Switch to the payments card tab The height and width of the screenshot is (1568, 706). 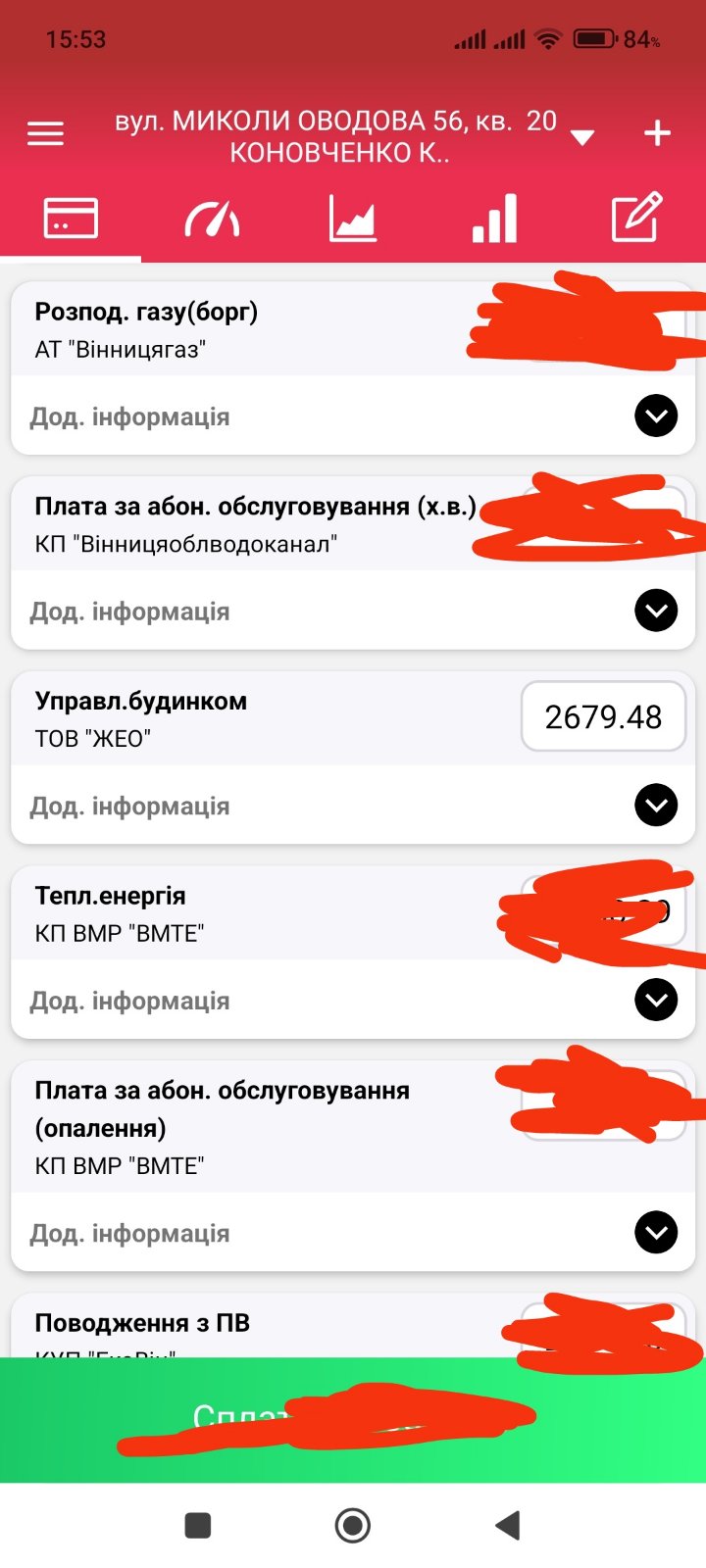[x=71, y=219]
